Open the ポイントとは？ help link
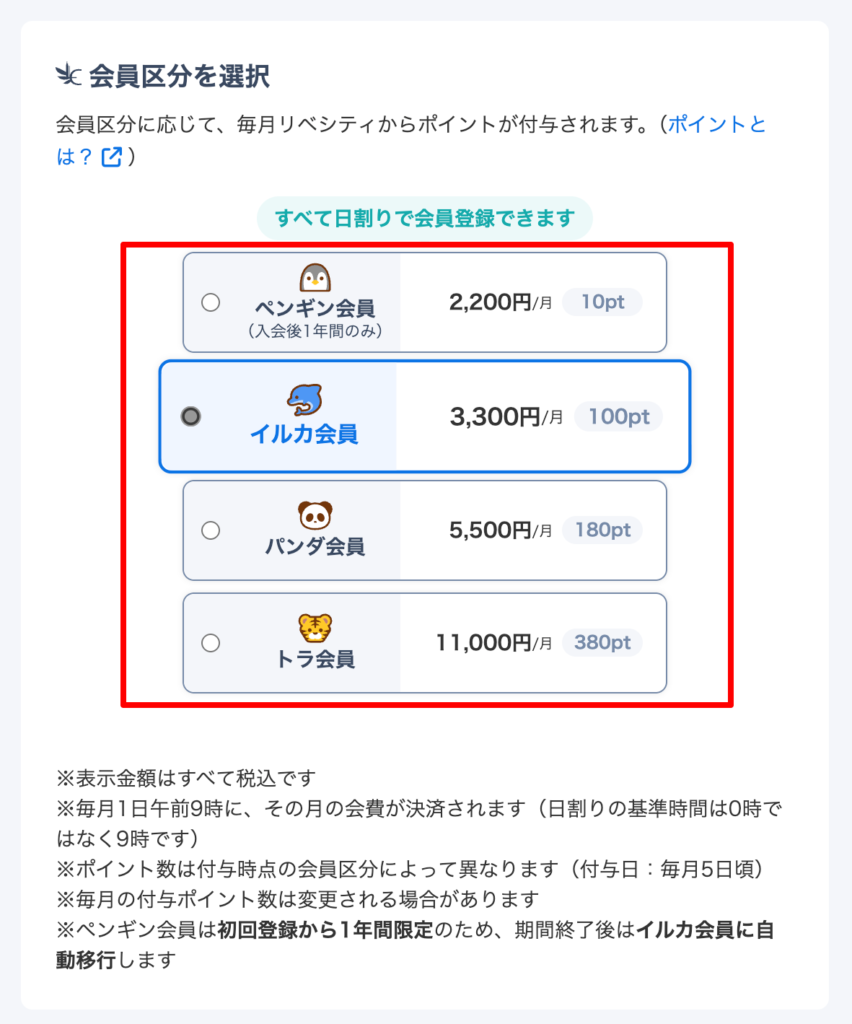The image size is (852, 1024). [x=716, y=126]
